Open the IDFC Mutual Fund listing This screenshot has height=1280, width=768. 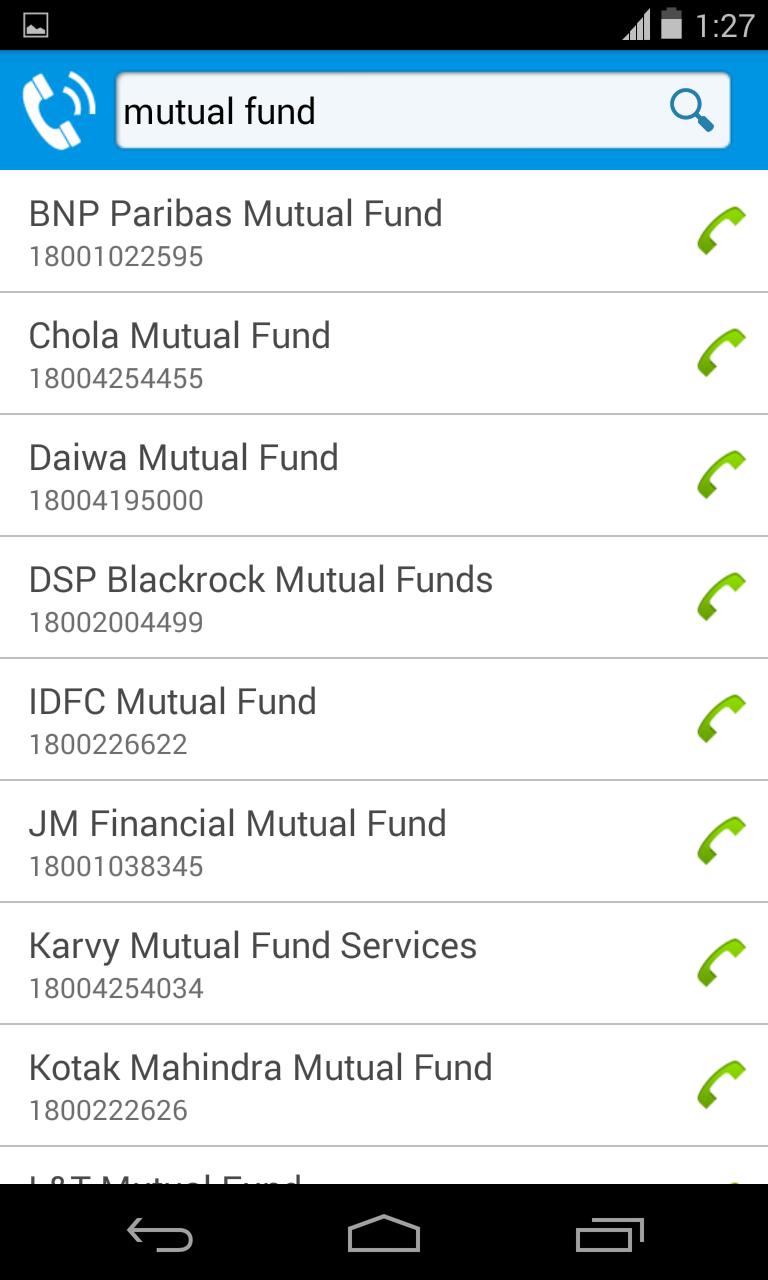tap(300, 719)
